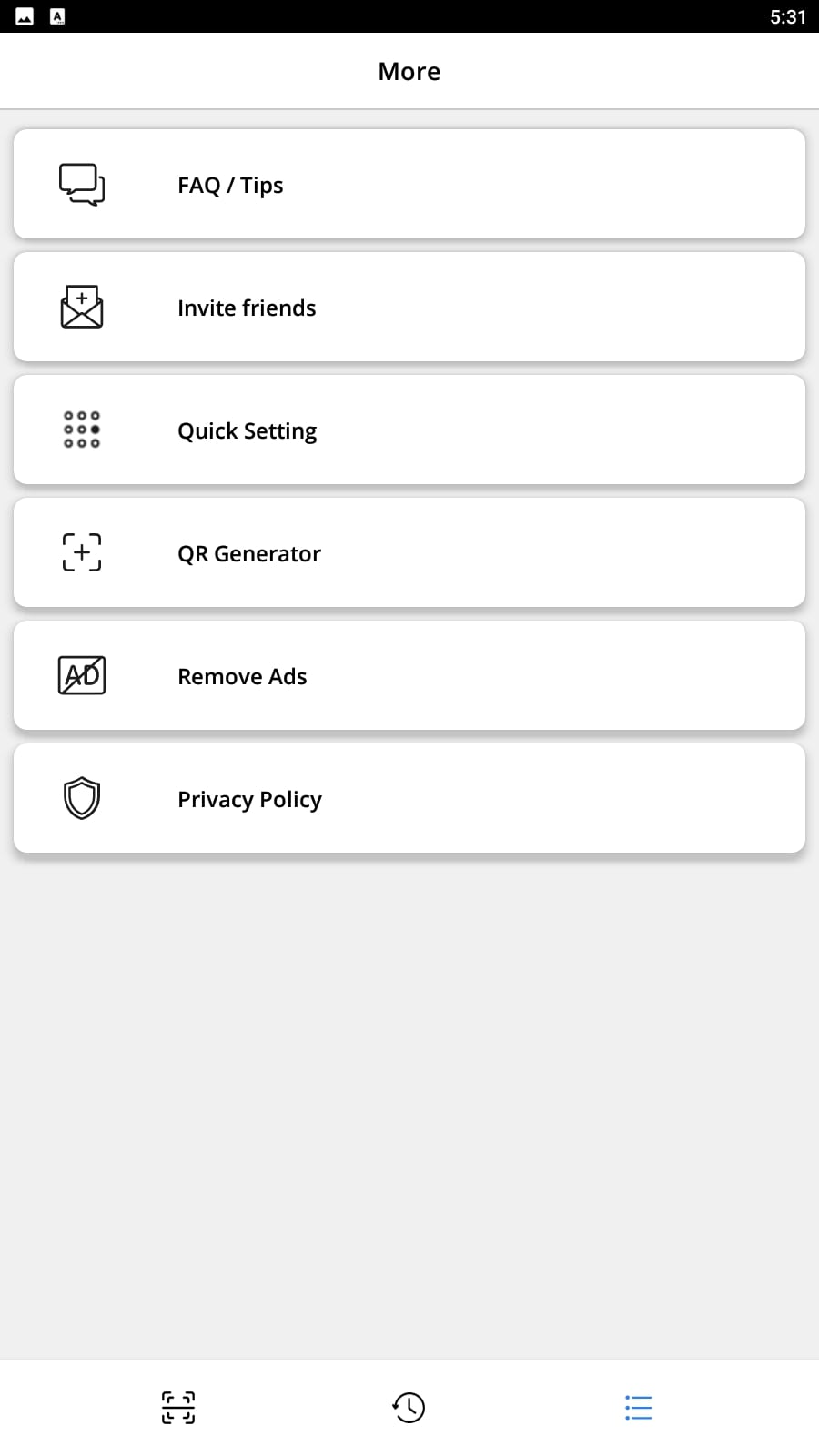Open the scan history tab
819x1456 pixels.
(409, 1408)
